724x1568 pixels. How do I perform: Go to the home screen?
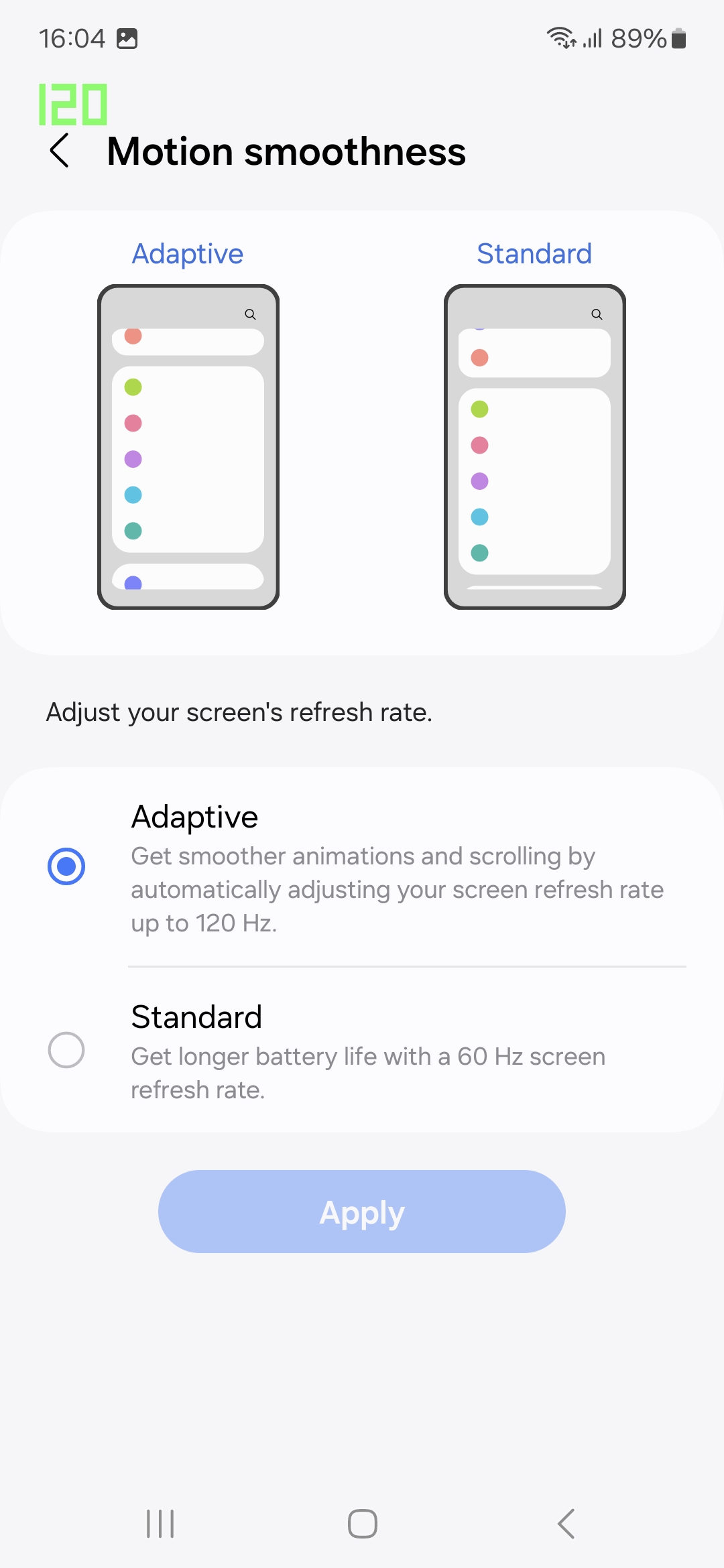click(362, 1524)
